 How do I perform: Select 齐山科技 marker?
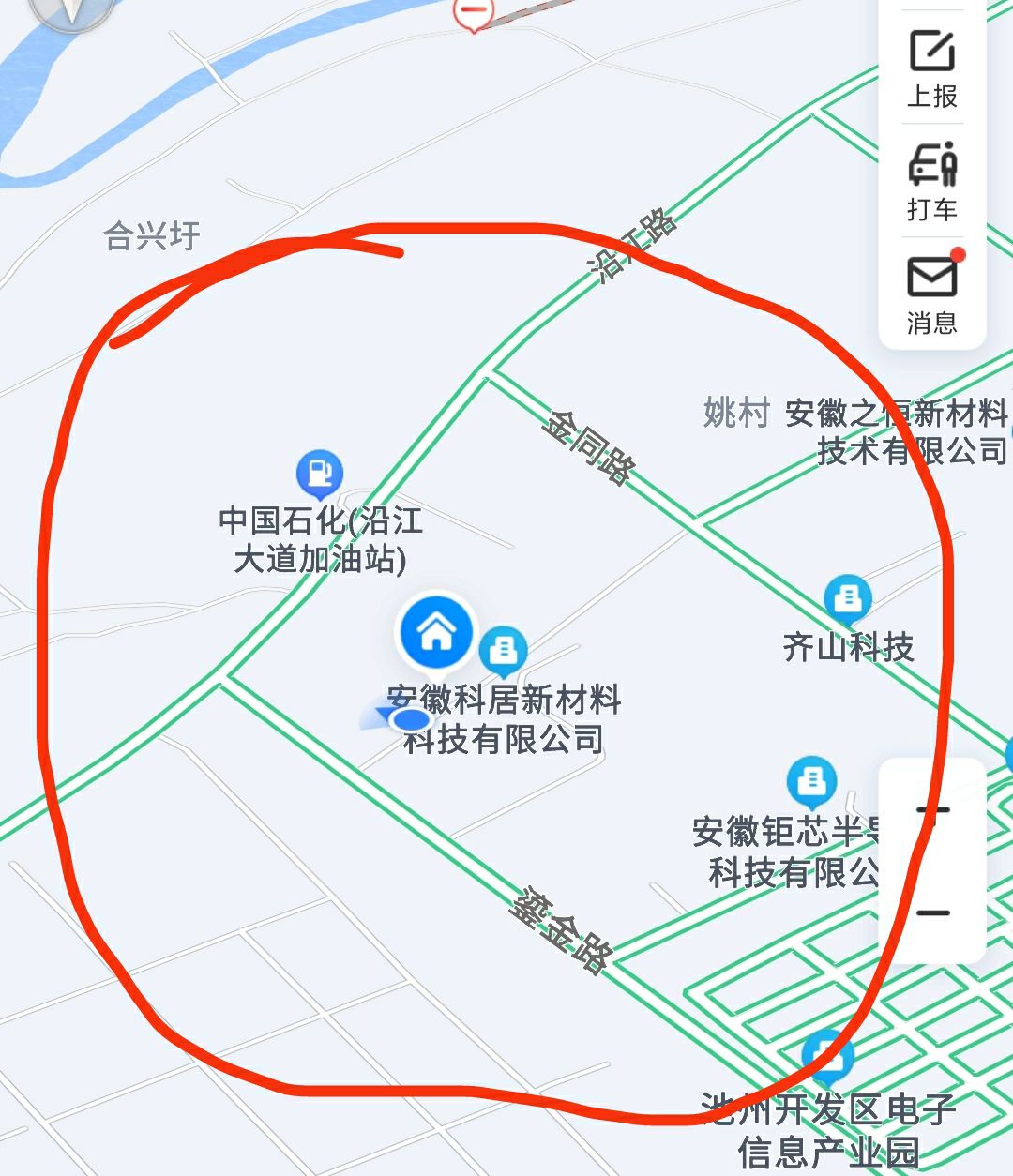pos(848,597)
